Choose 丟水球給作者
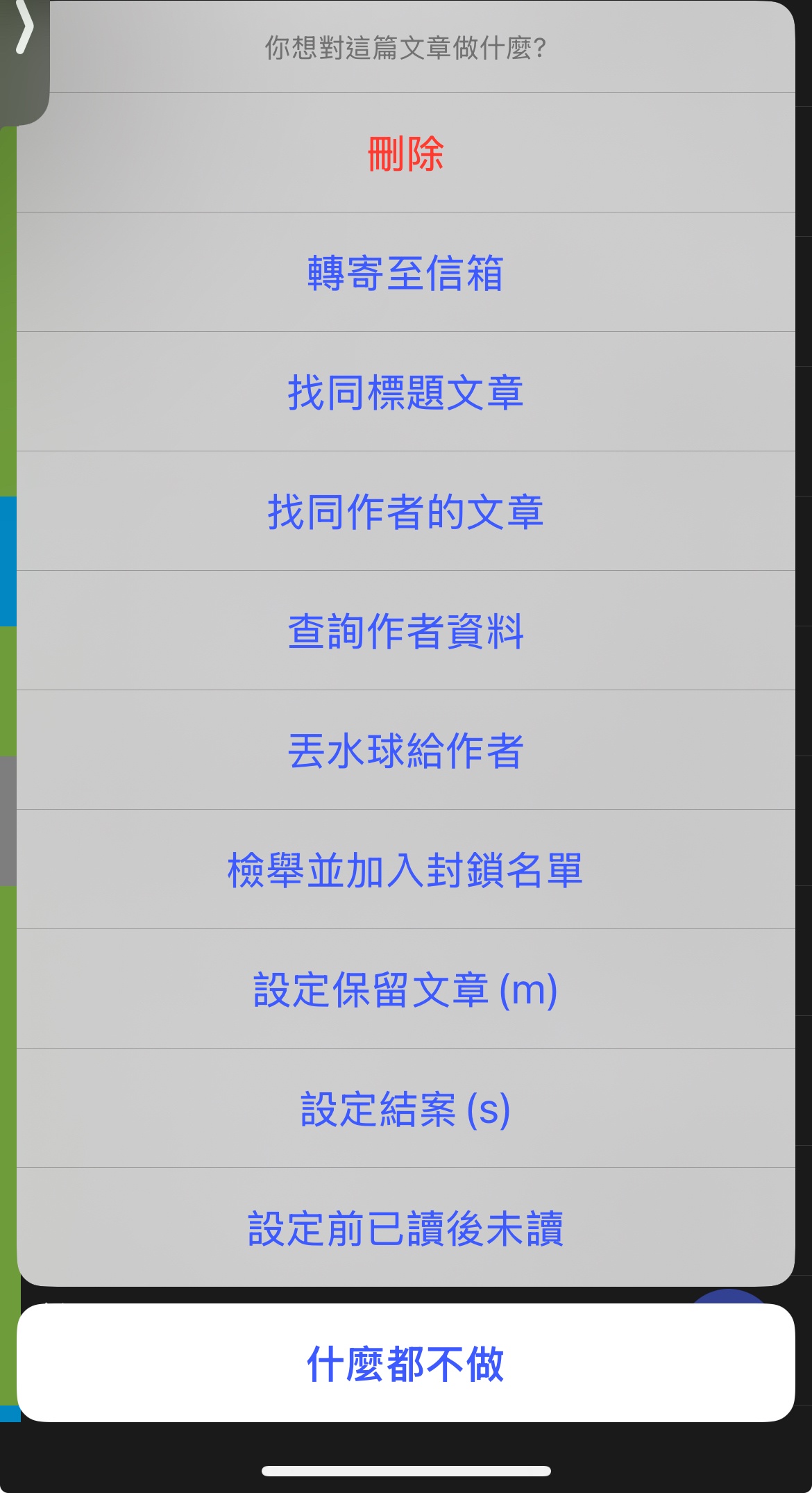812x1493 pixels. pyautogui.click(x=405, y=751)
